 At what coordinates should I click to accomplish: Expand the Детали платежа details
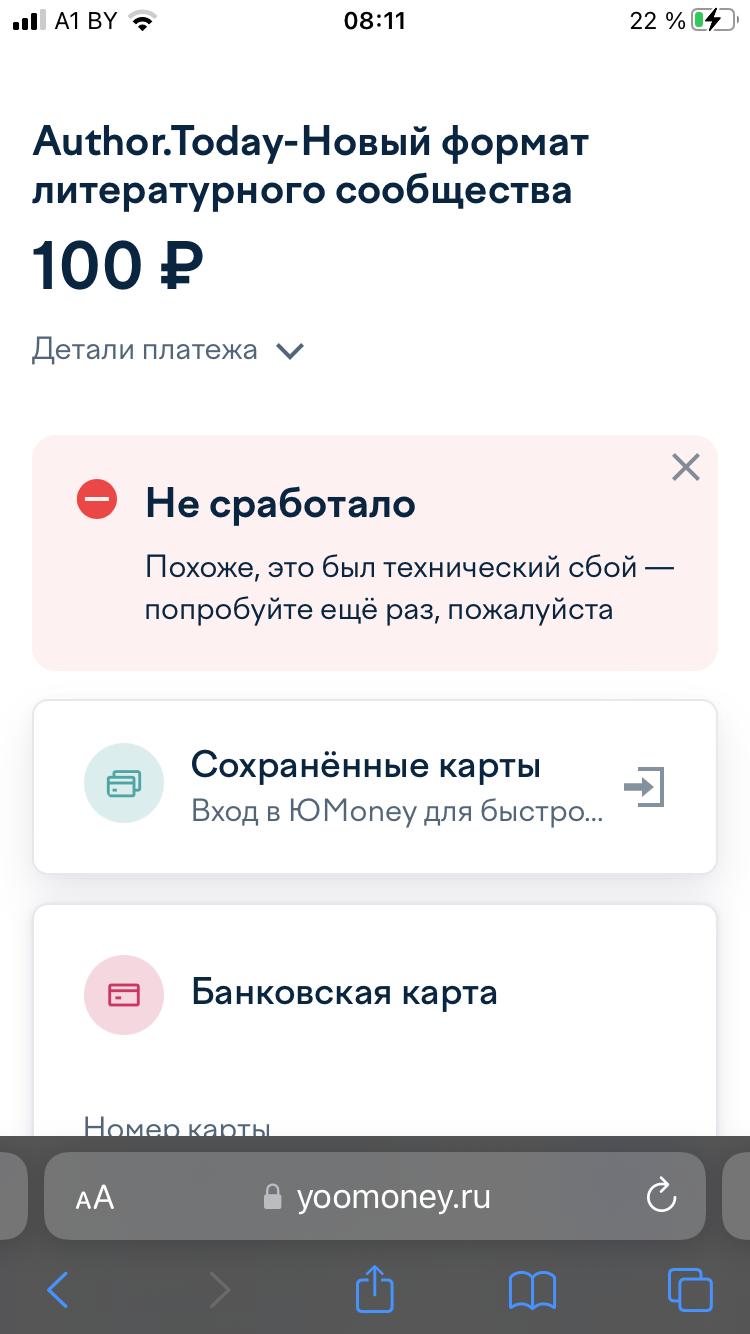168,350
